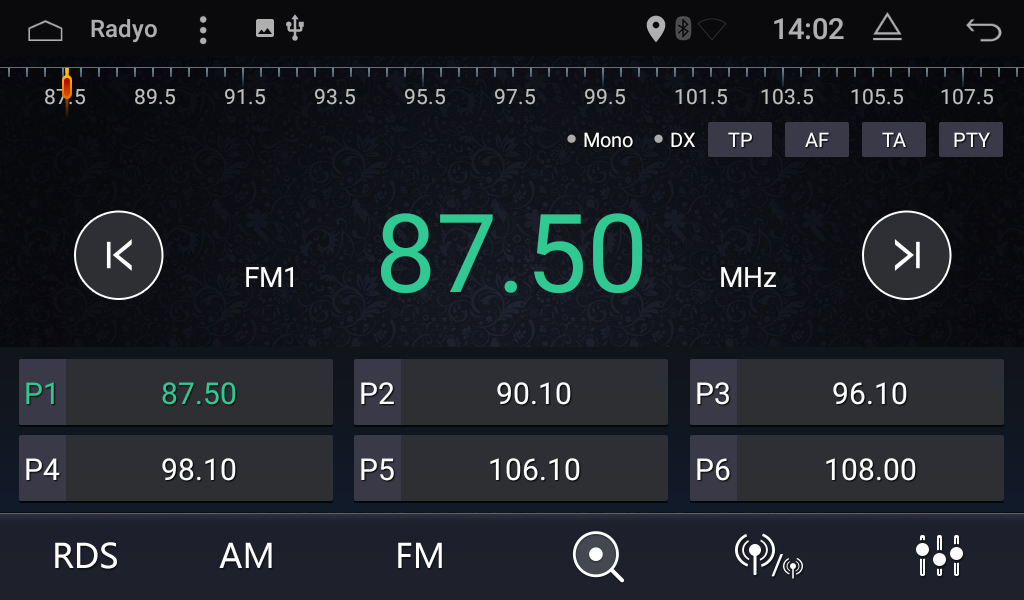Toggle the local/distant antenna icon
The image size is (1024, 600).
pyautogui.click(x=768, y=556)
